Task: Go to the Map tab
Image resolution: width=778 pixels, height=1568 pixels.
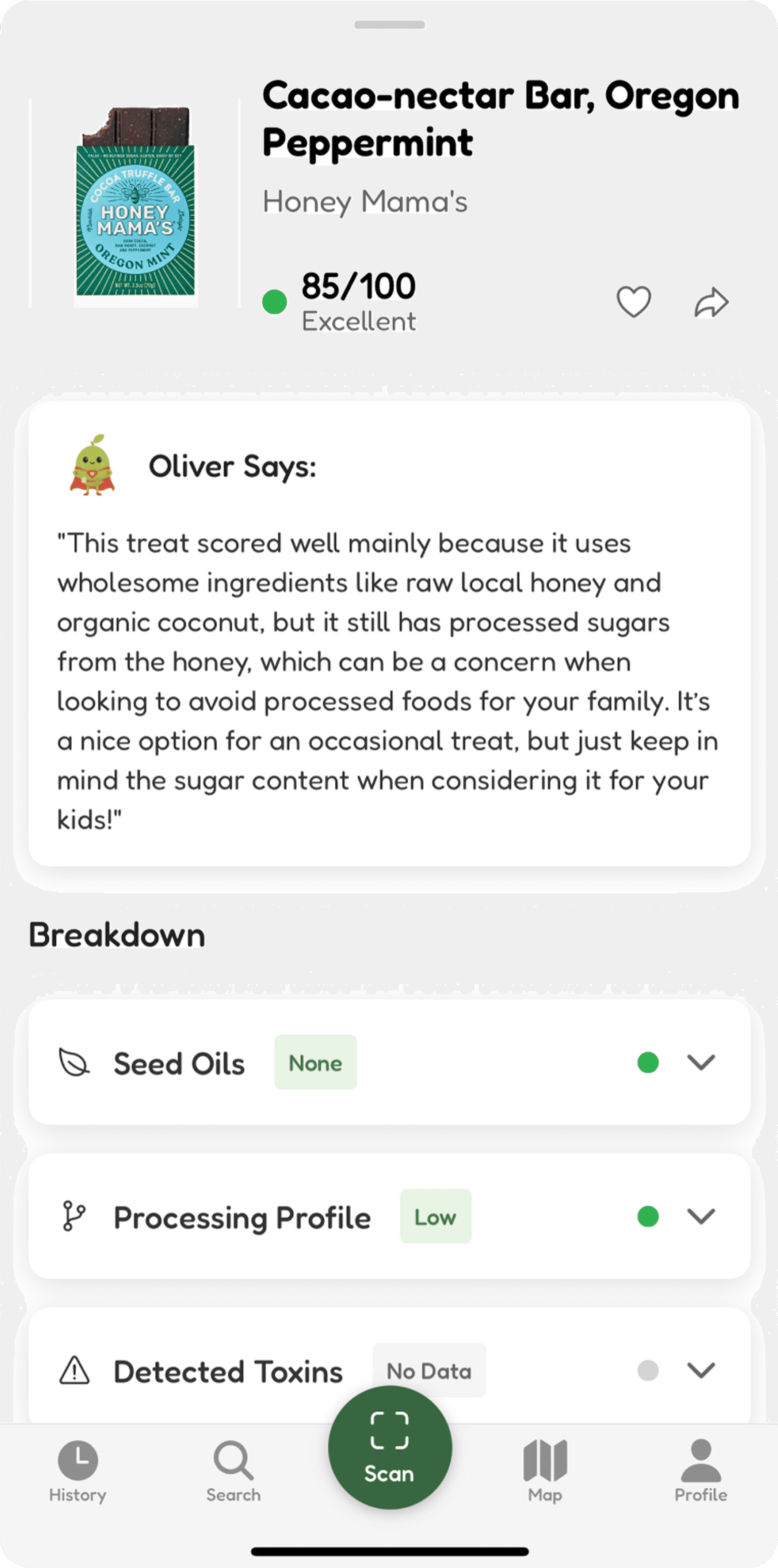Action: (545, 1471)
